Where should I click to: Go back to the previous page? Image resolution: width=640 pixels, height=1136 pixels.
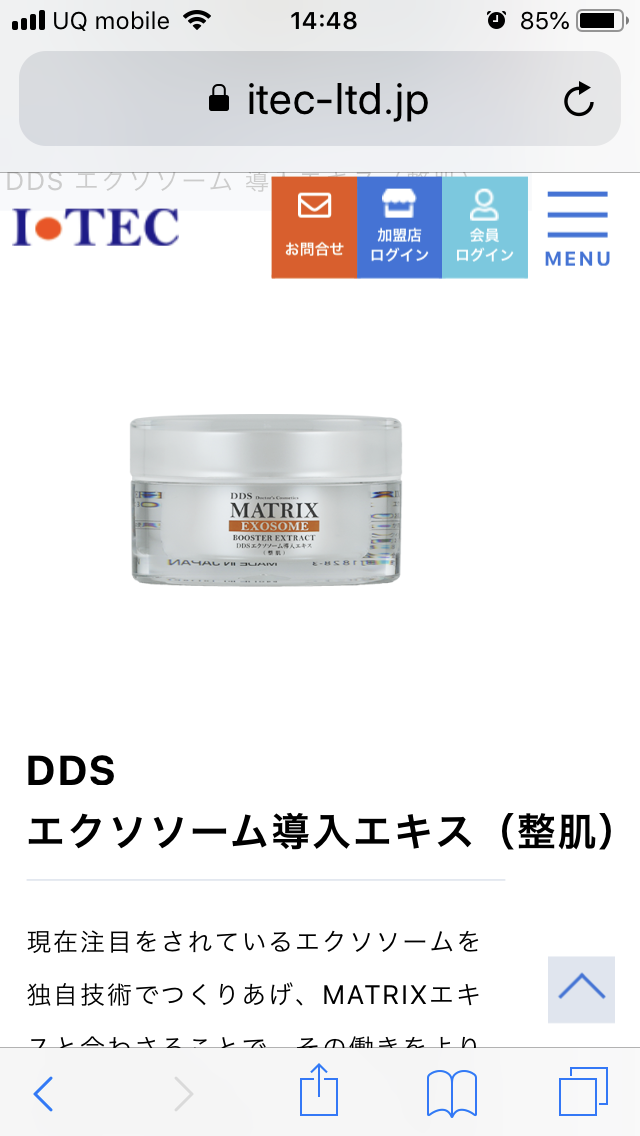point(43,1094)
